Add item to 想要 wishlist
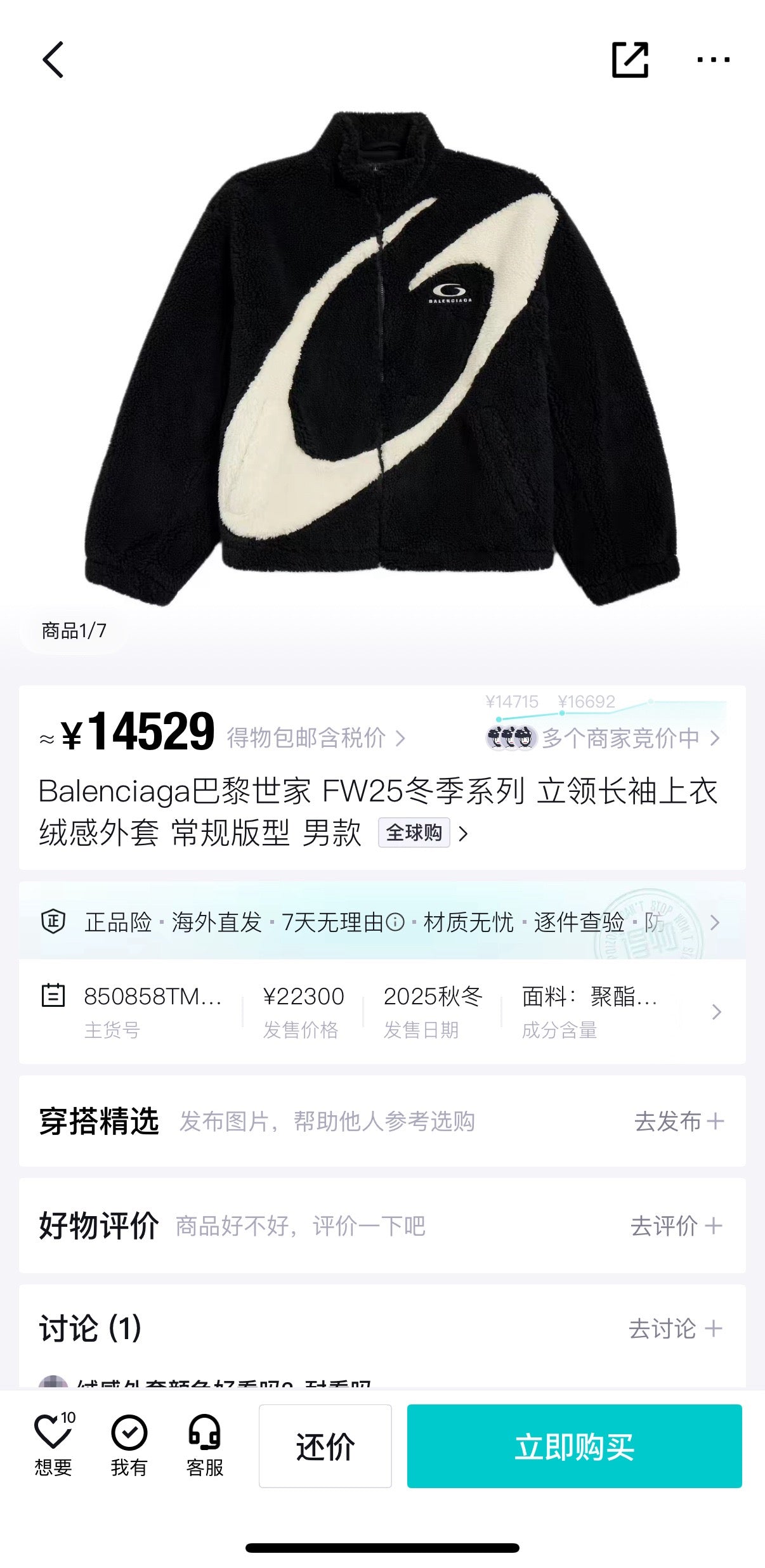Viewport: 765px width, 1568px height. 53,1446
